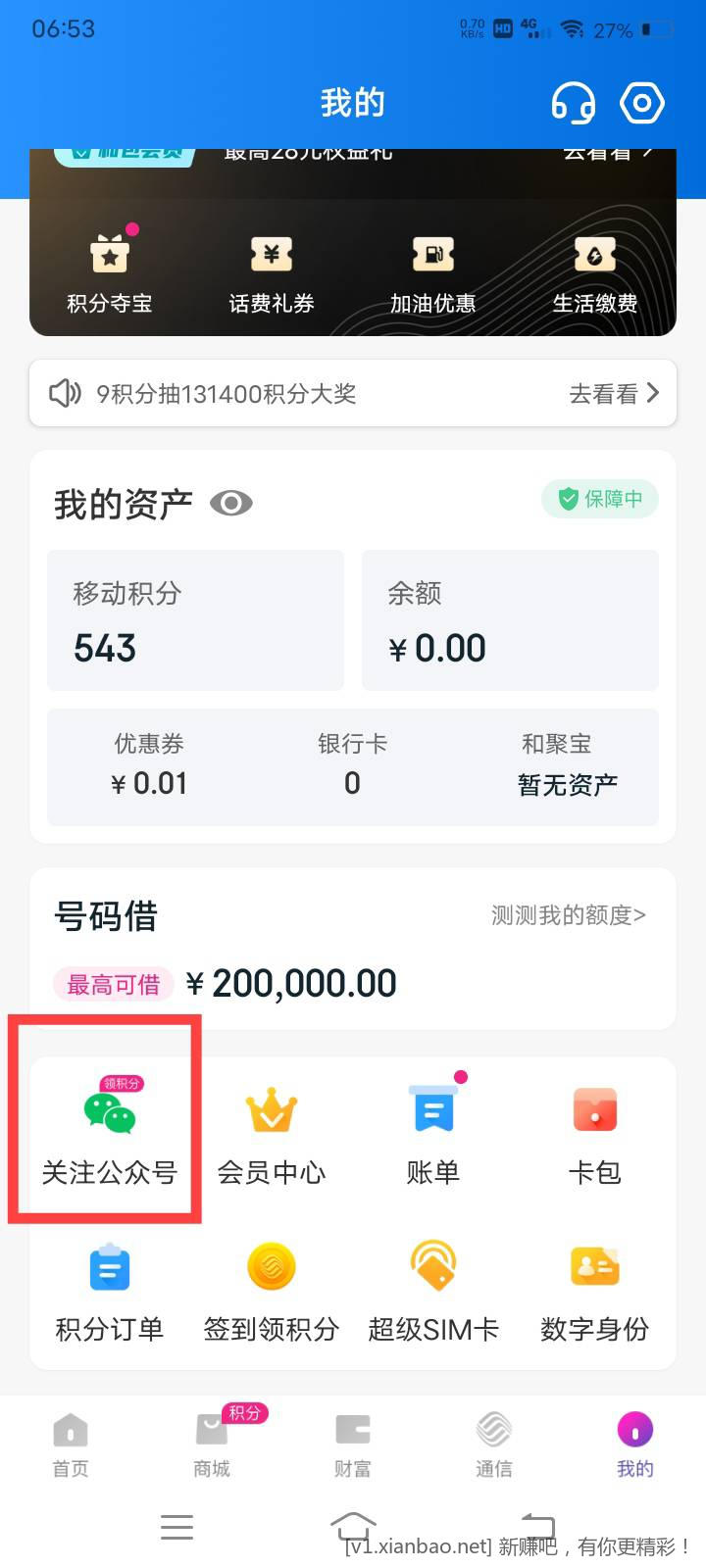Open 测测我的额度 link
Screen dimensions: 706x1568
569,915
